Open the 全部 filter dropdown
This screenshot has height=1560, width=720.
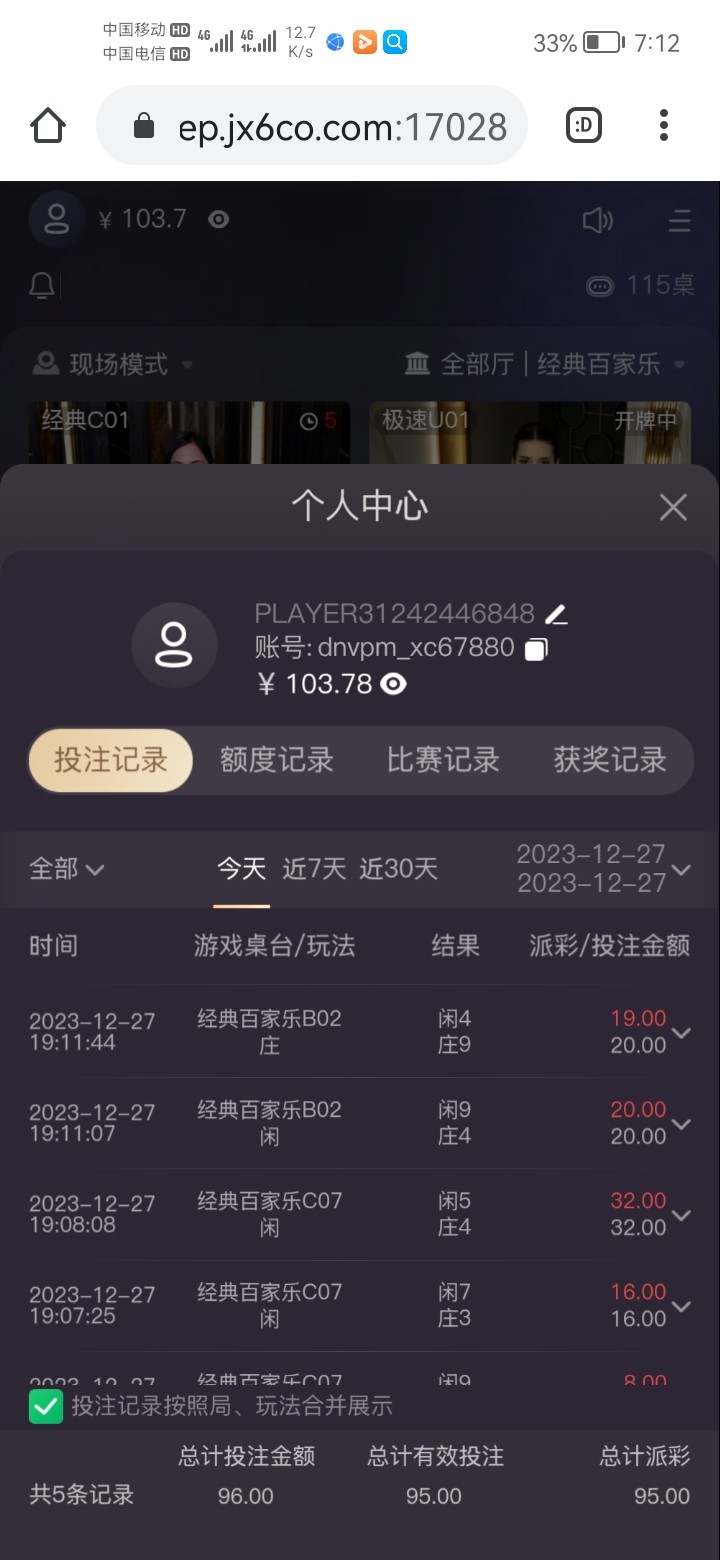coord(67,869)
